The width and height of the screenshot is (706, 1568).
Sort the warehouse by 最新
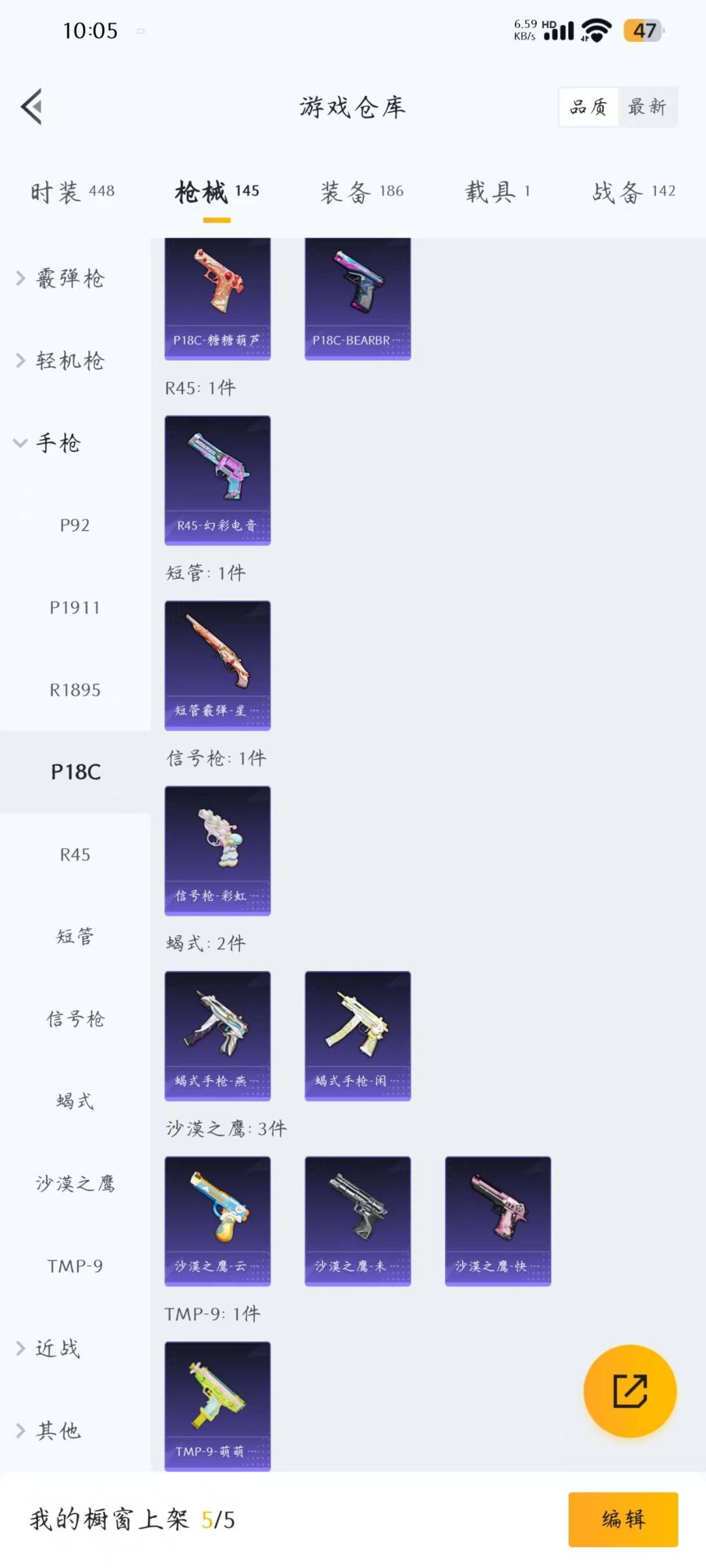(x=647, y=107)
